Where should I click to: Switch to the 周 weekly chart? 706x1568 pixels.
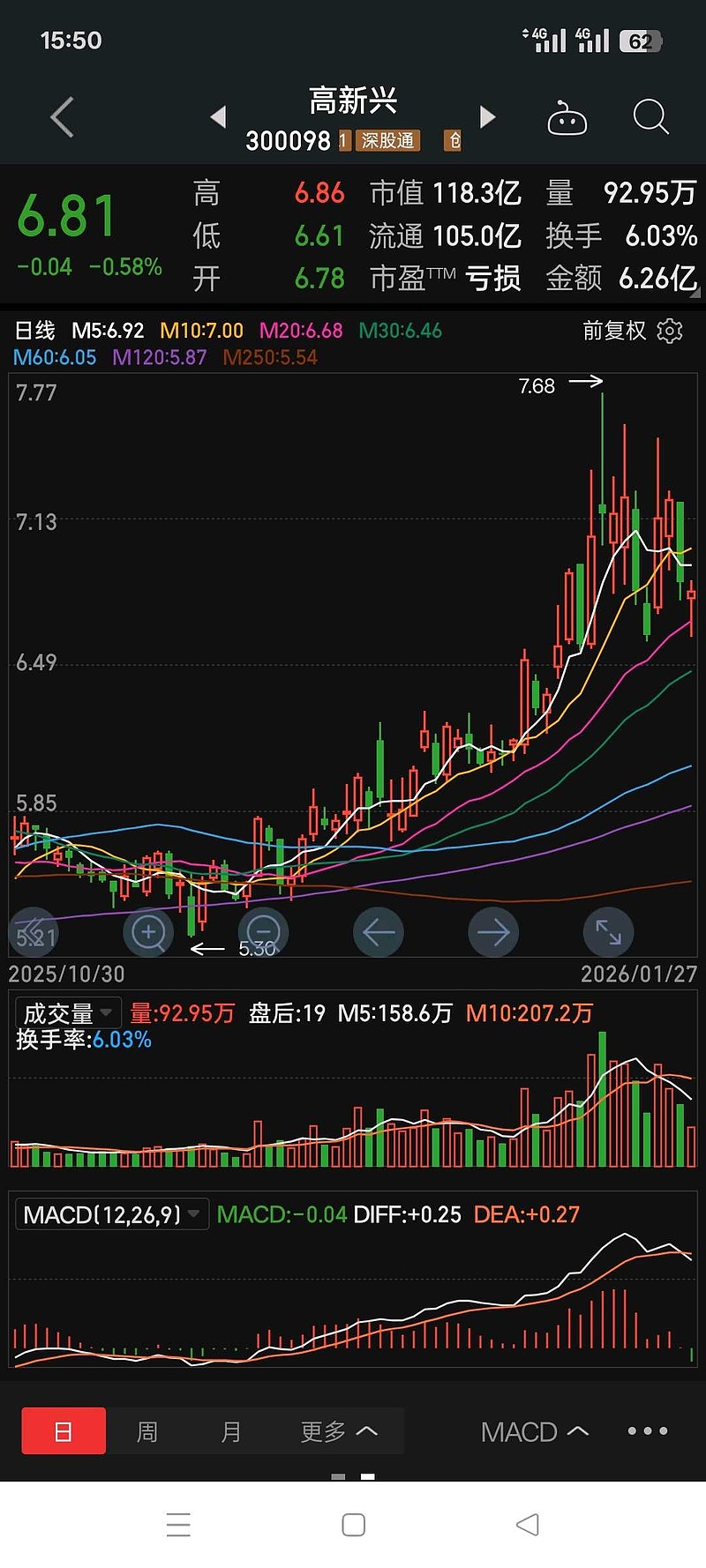[147, 1430]
